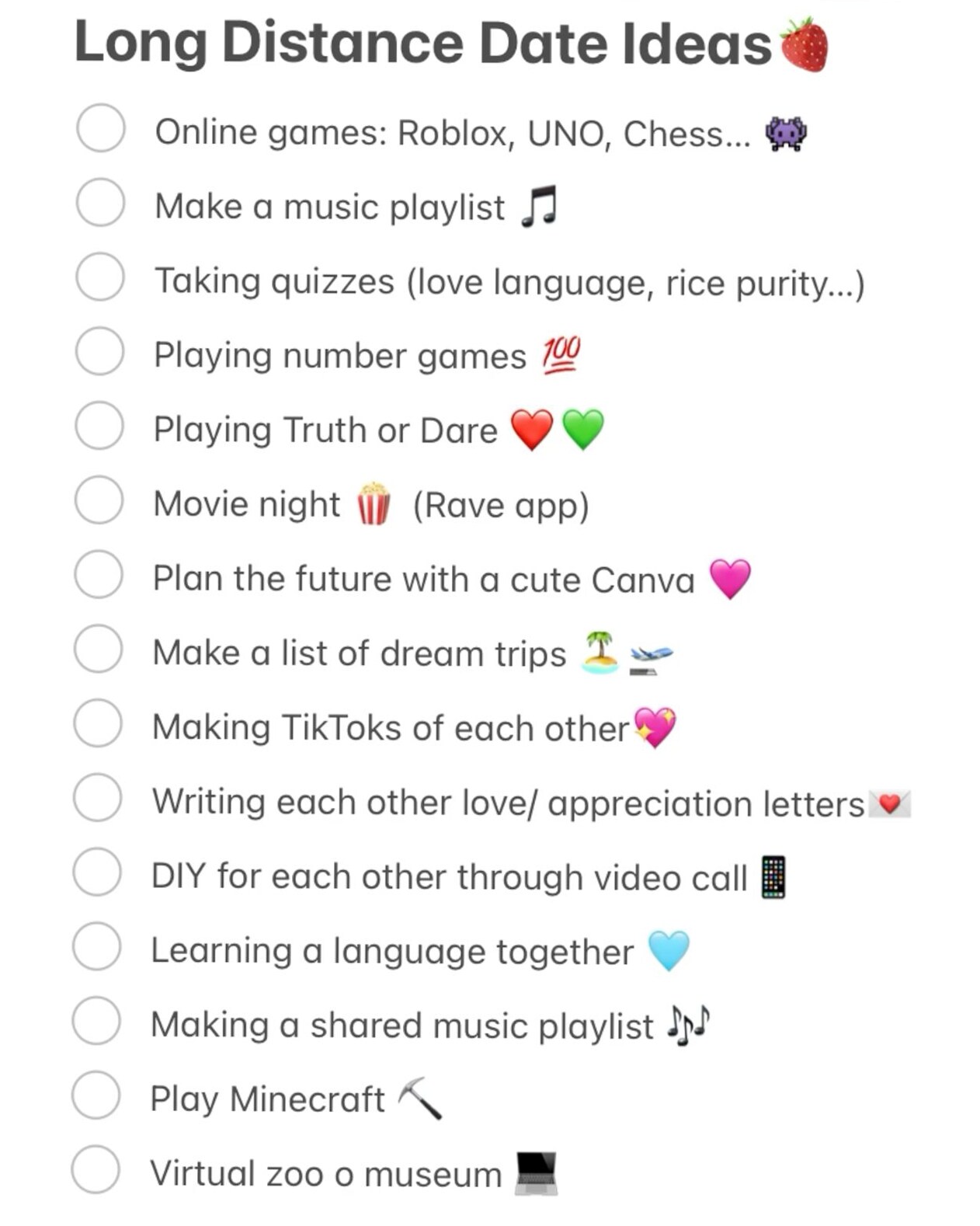Check the Taking quizzes item
Screen dimensions: 980x1226
pyautogui.click(x=99, y=277)
